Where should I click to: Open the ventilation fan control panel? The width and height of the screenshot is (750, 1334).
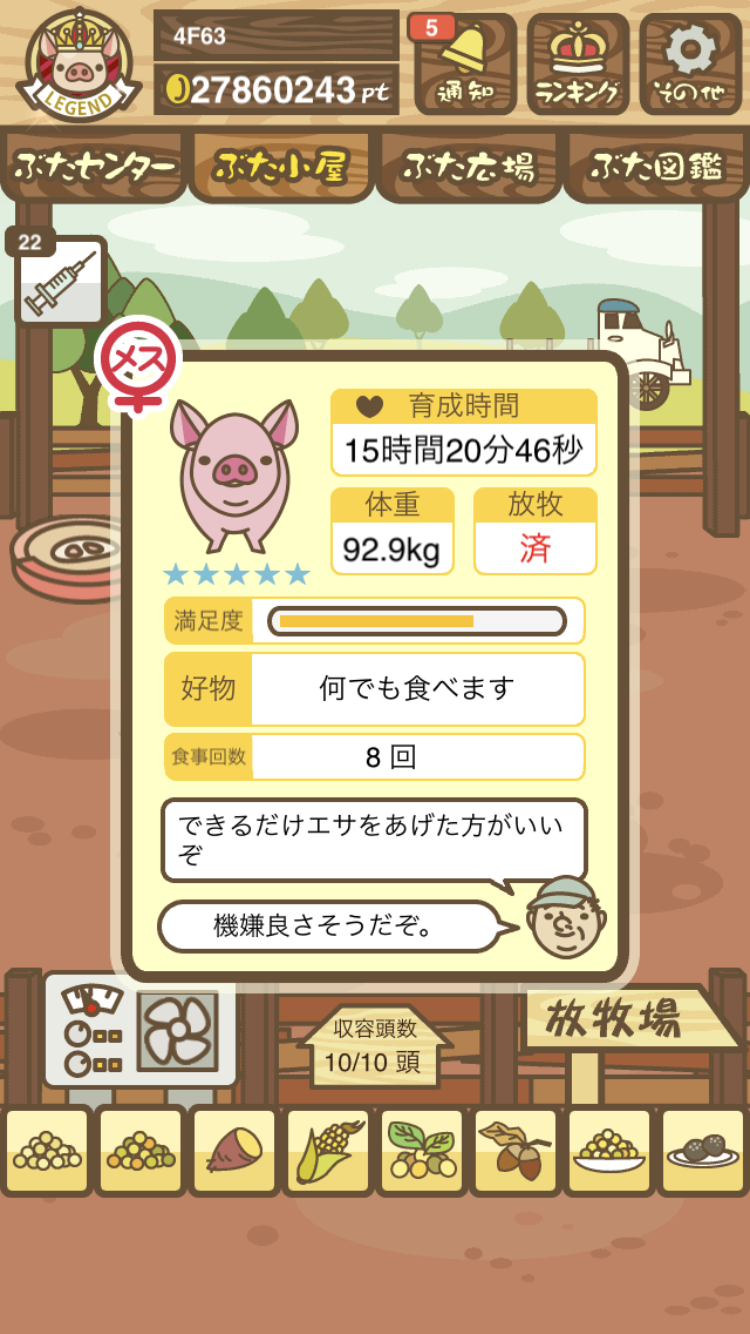(x=140, y=1030)
